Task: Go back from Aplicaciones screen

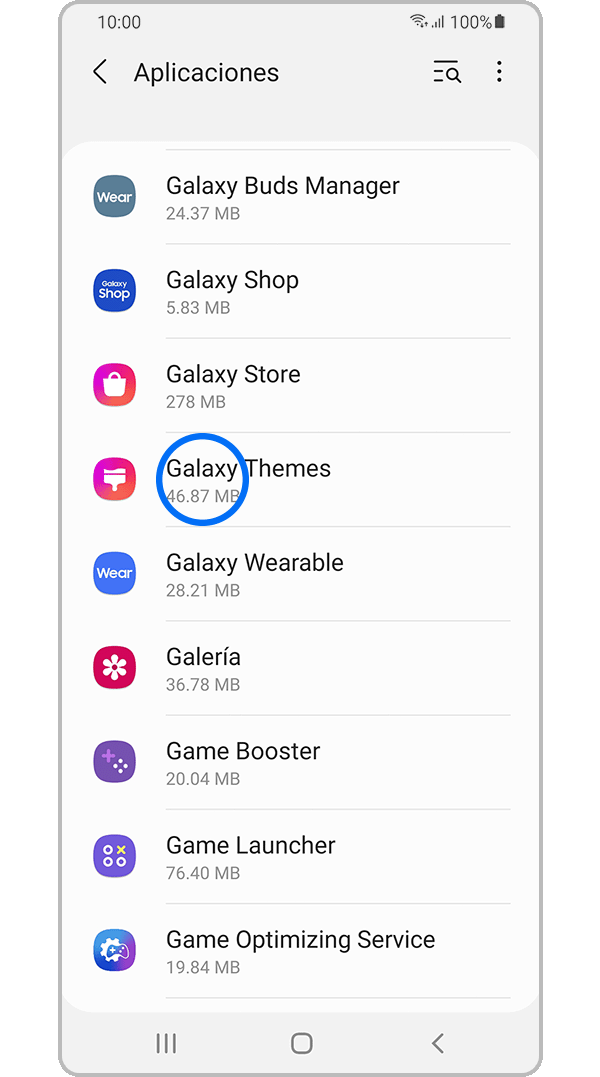Action: coord(100,72)
